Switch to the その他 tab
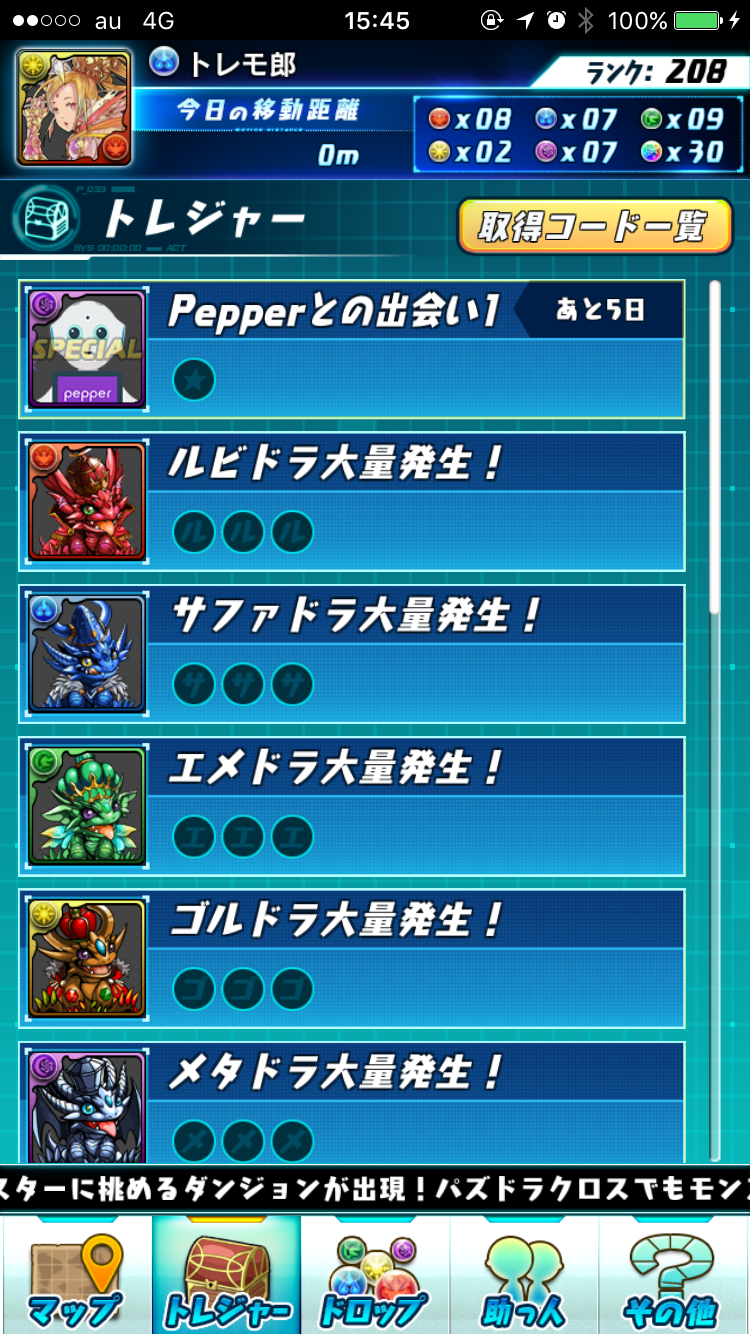The height and width of the screenshot is (1334, 750). (x=674, y=1275)
